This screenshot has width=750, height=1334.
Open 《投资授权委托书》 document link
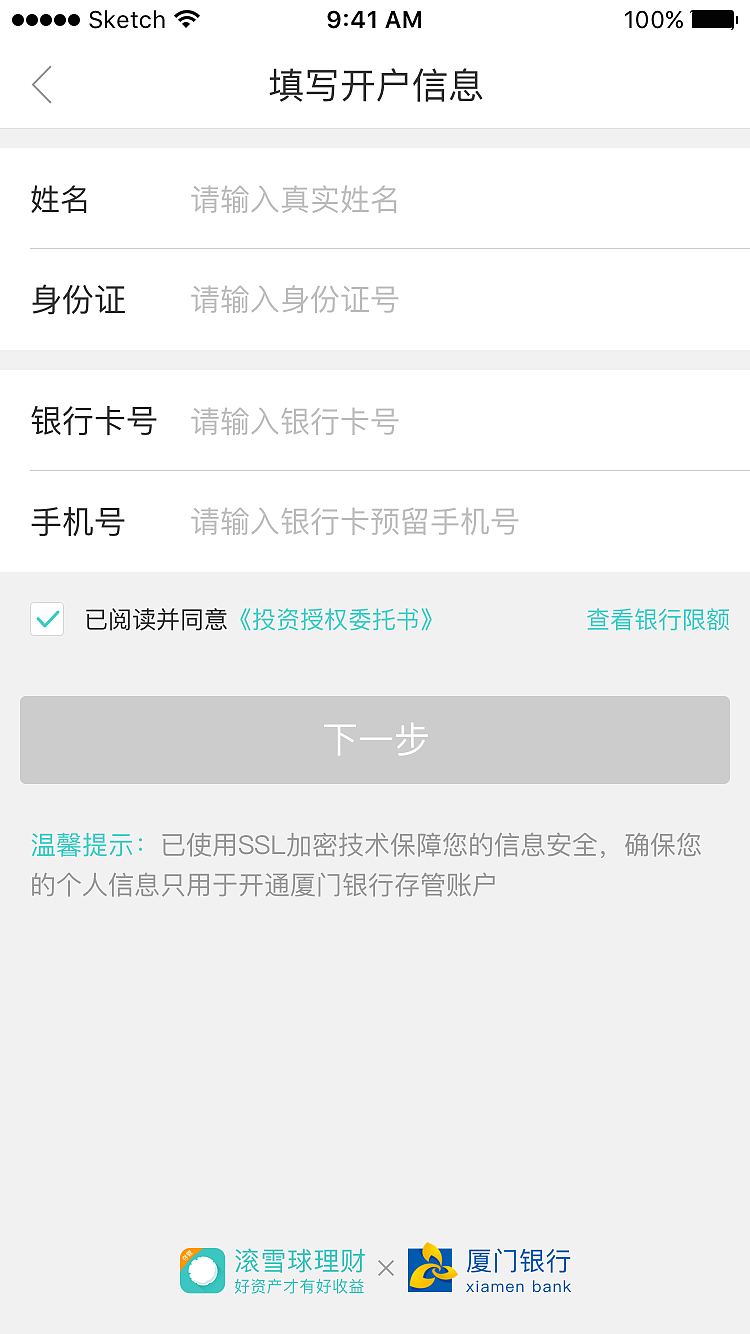click(x=337, y=620)
